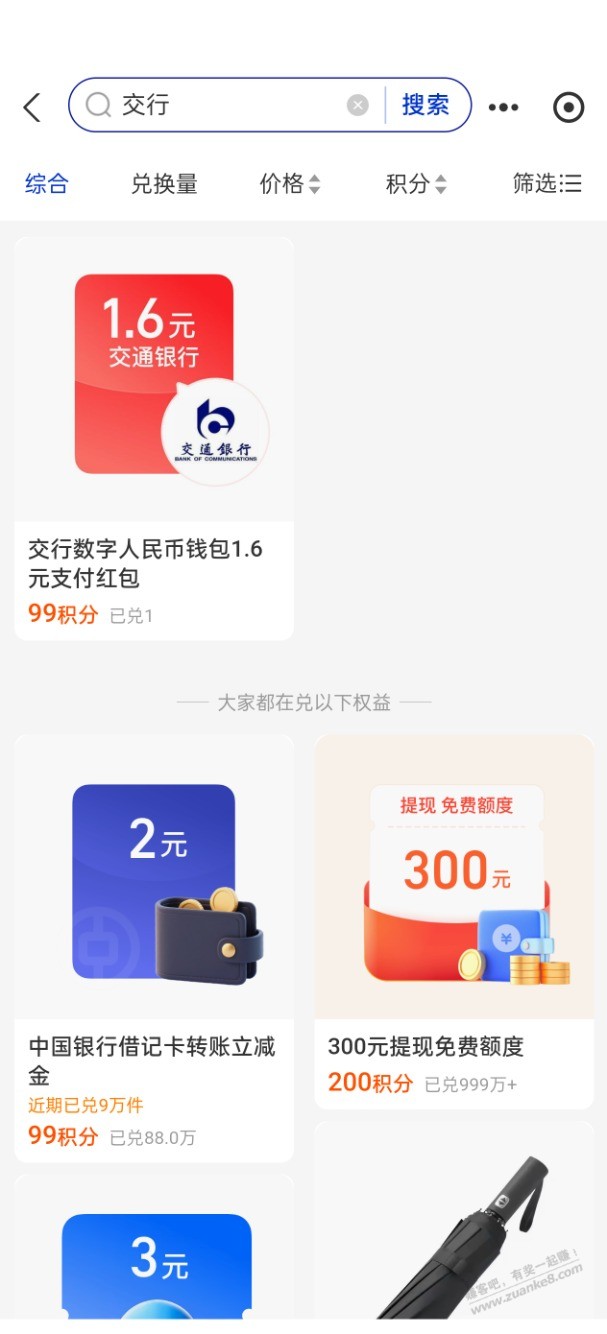Open the 筛选 filter panel
This screenshot has width=607, height=1334.
point(546,184)
